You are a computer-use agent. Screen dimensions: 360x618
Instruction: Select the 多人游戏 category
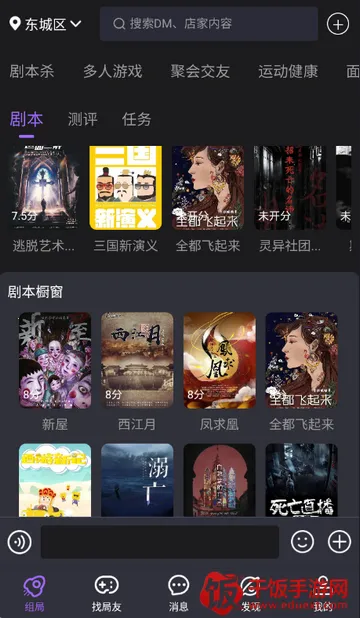(x=112, y=72)
